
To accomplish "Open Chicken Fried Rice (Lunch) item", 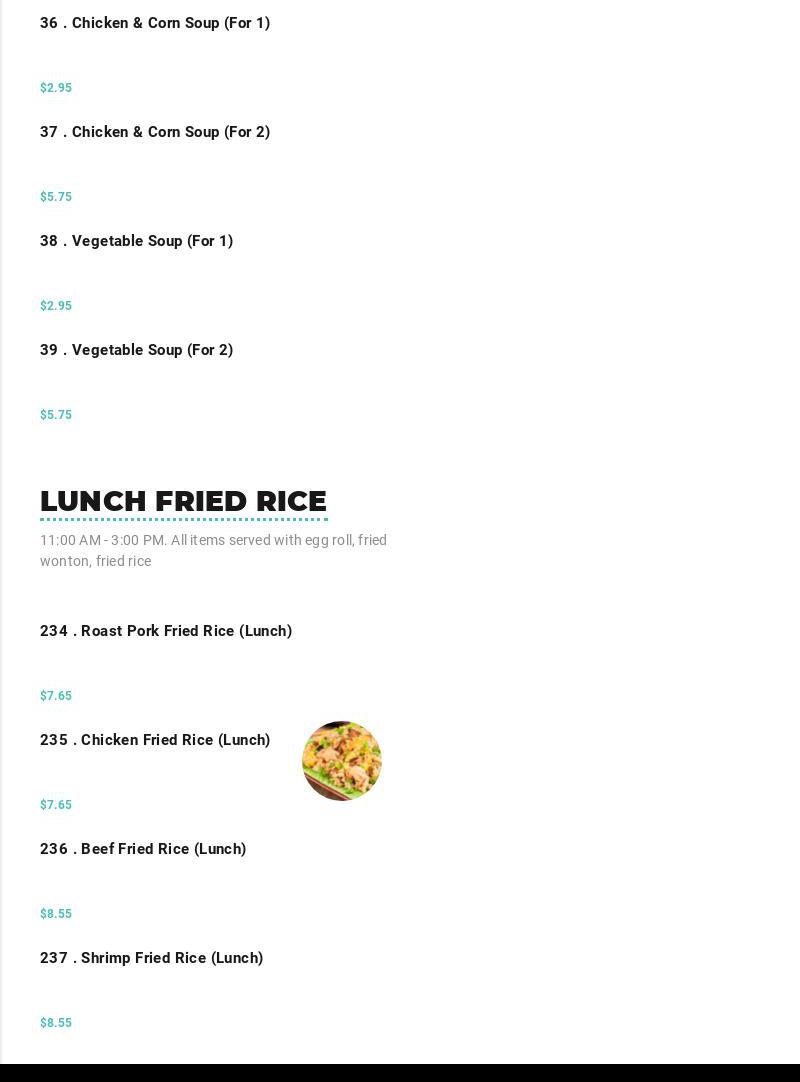I will coord(155,740).
